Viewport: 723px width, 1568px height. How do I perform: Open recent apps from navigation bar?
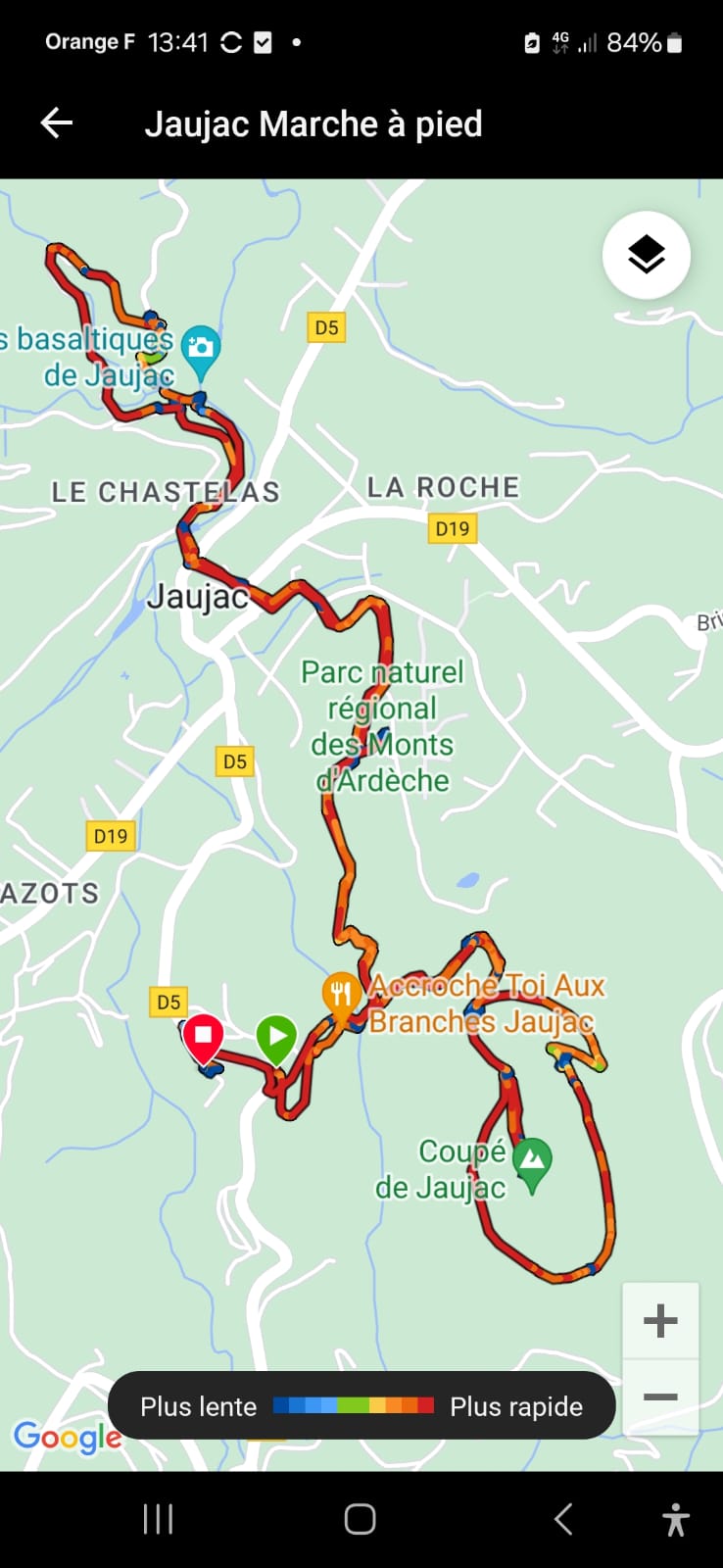click(158, 1520)
